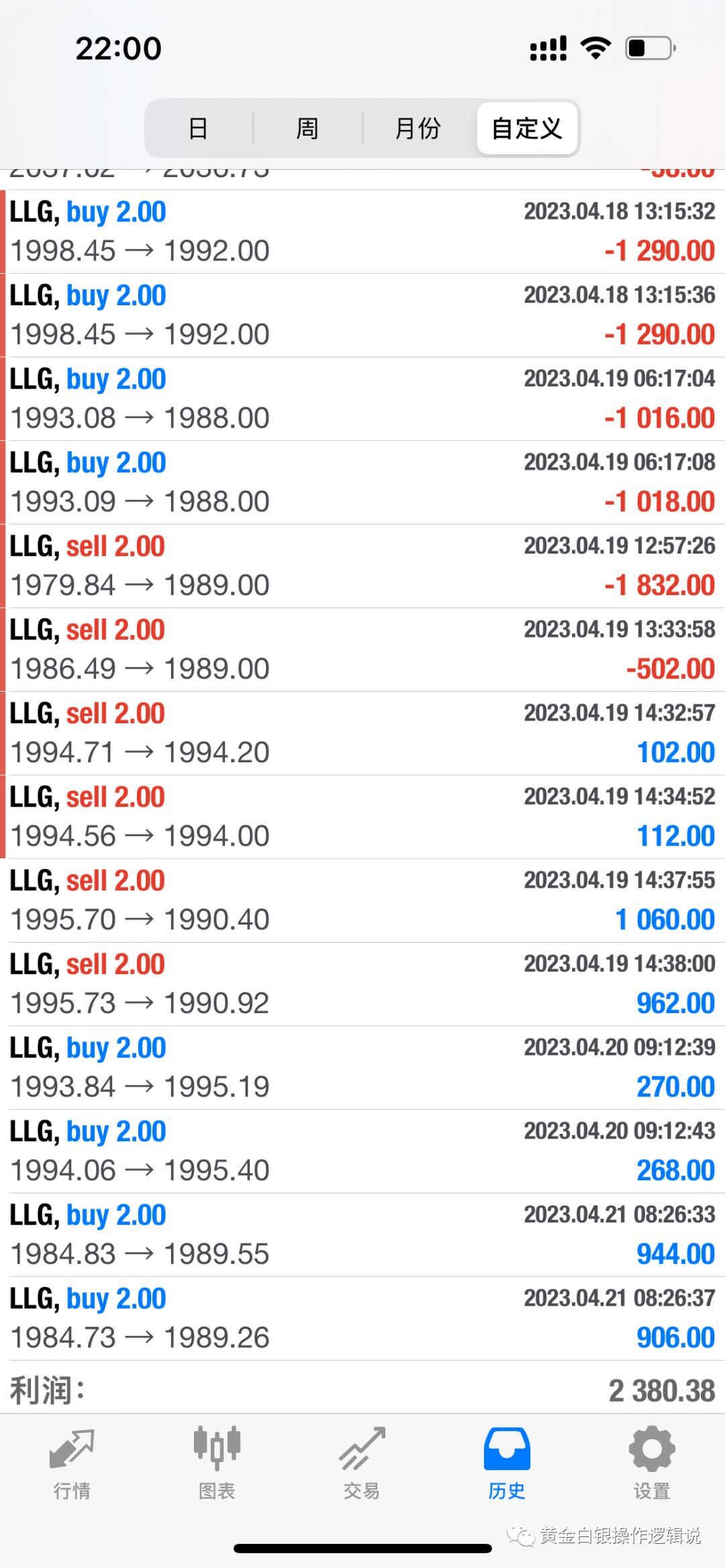
Task: Switch to the 日 (day) period
Action: coord(198,128)
